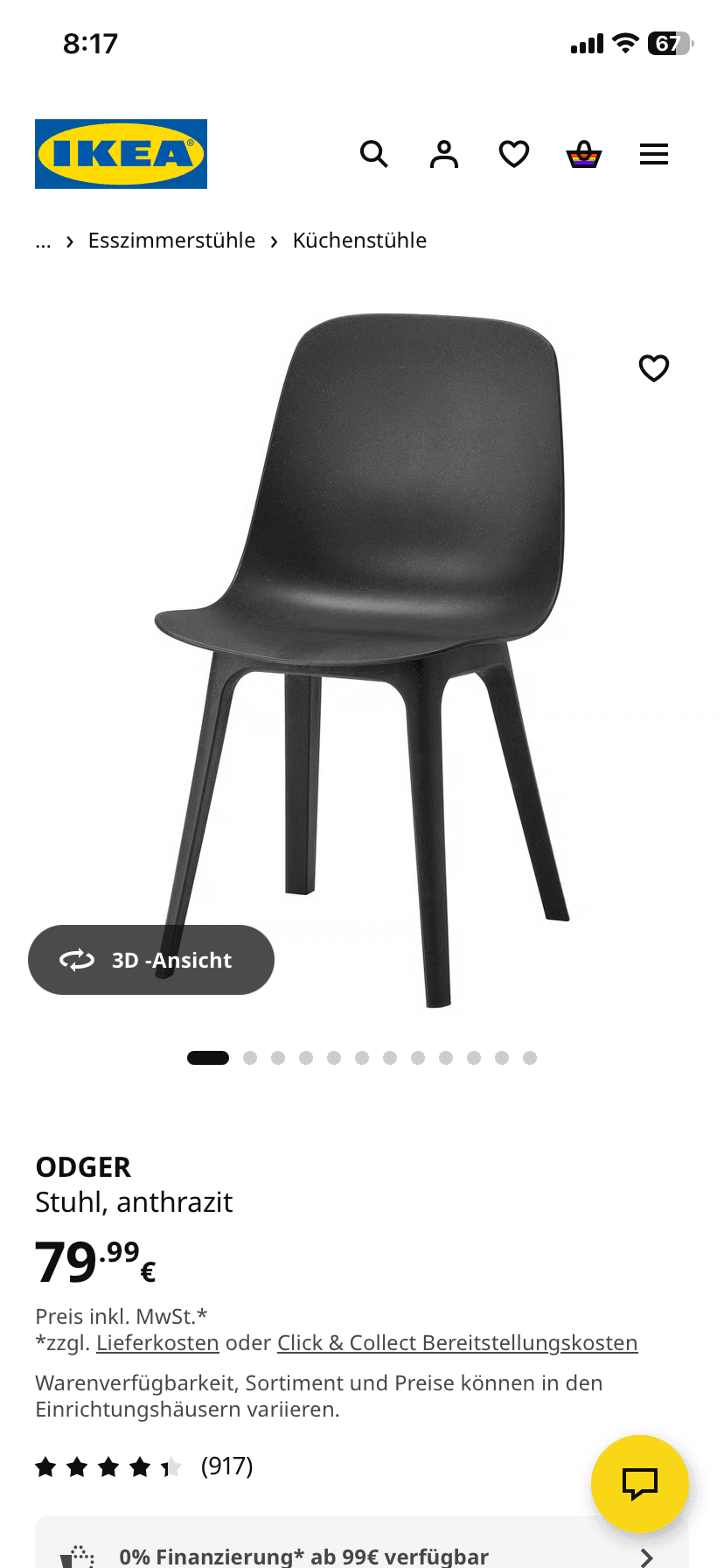Go to Küchenstühle breadcrumb
724x1568 pixels.
click(359, 241)
